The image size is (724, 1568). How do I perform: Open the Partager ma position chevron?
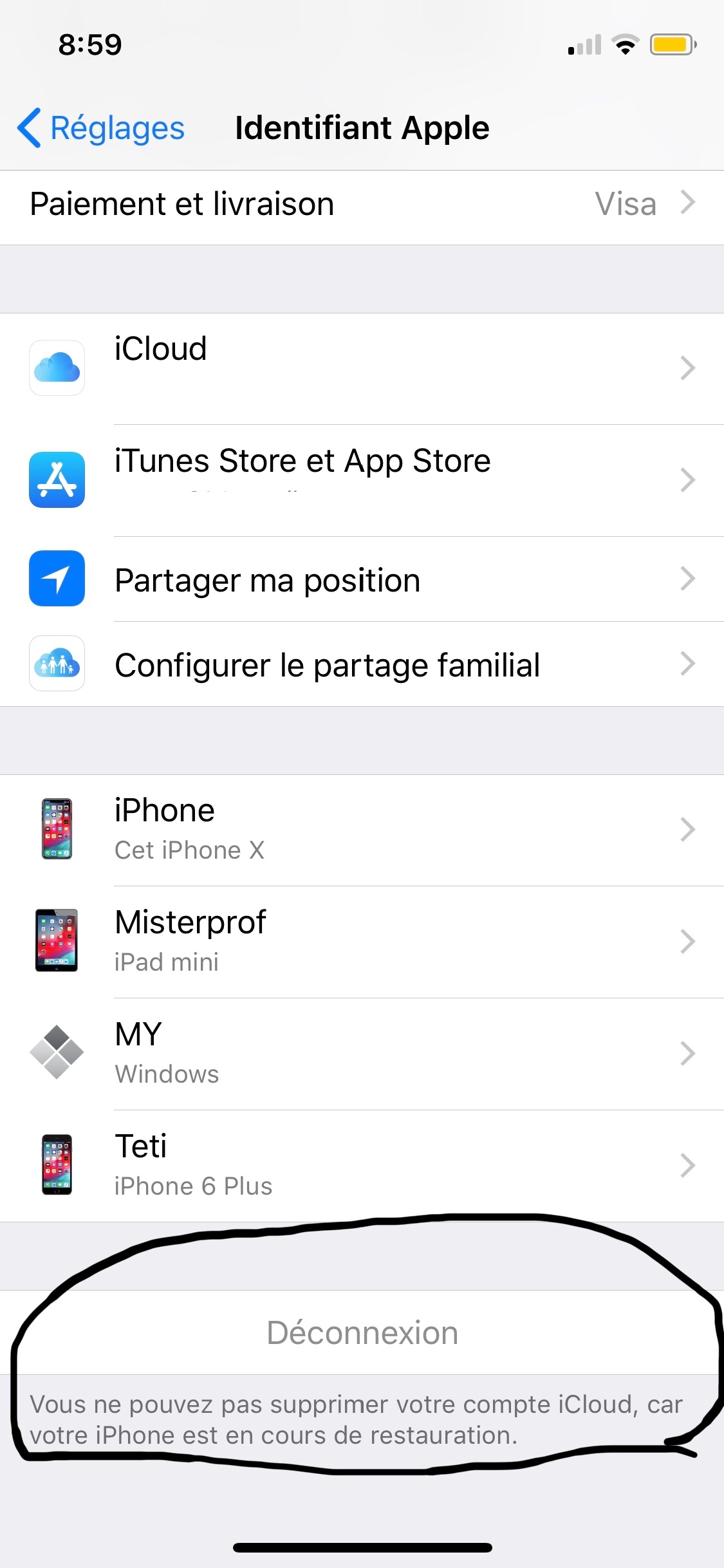687,578
